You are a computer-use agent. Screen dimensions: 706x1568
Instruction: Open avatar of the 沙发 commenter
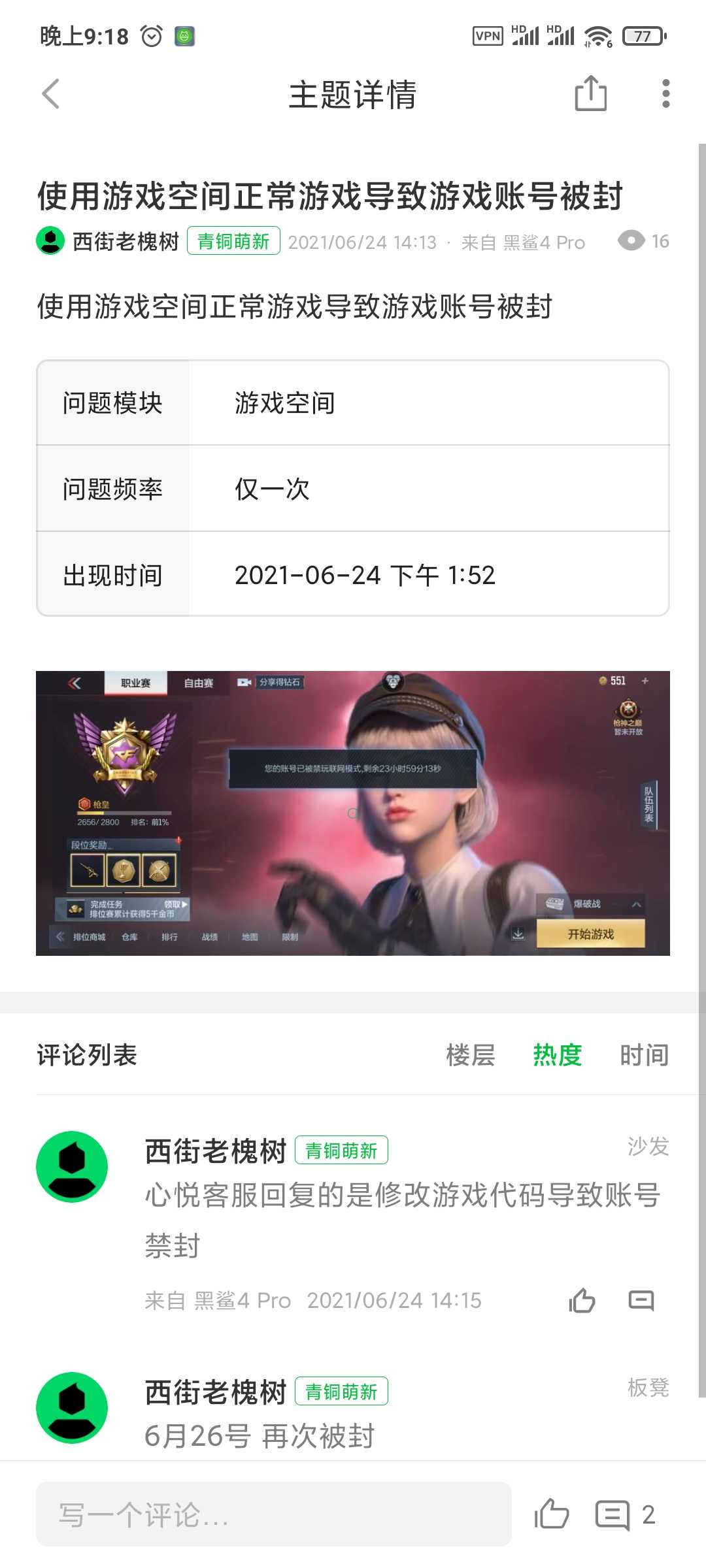(72, 1167)
